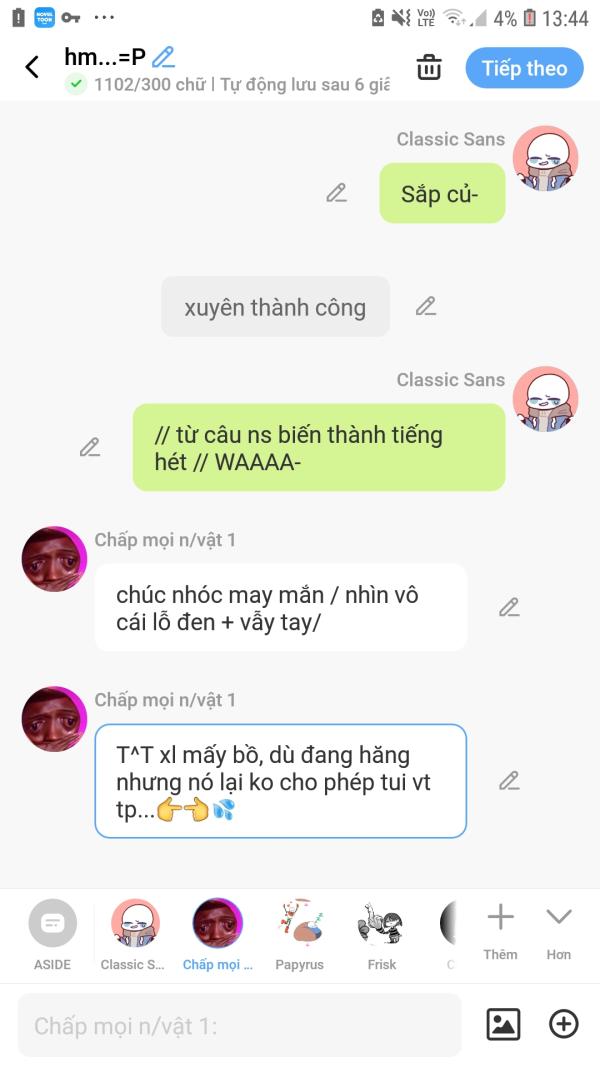Go back using the top arrow
Viewport: 600px width, 1067px height.
pos(32,68)
